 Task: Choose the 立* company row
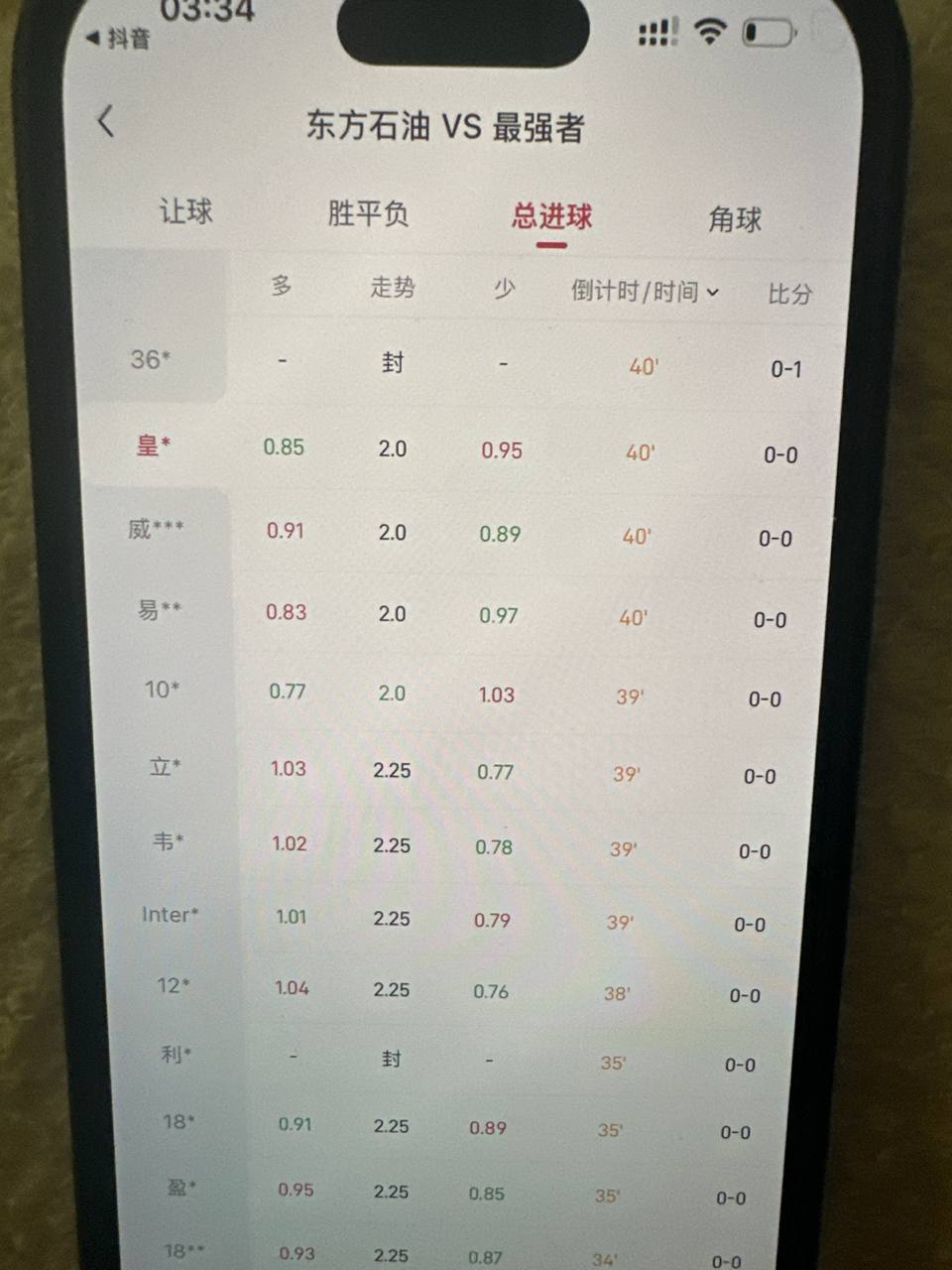165,766
